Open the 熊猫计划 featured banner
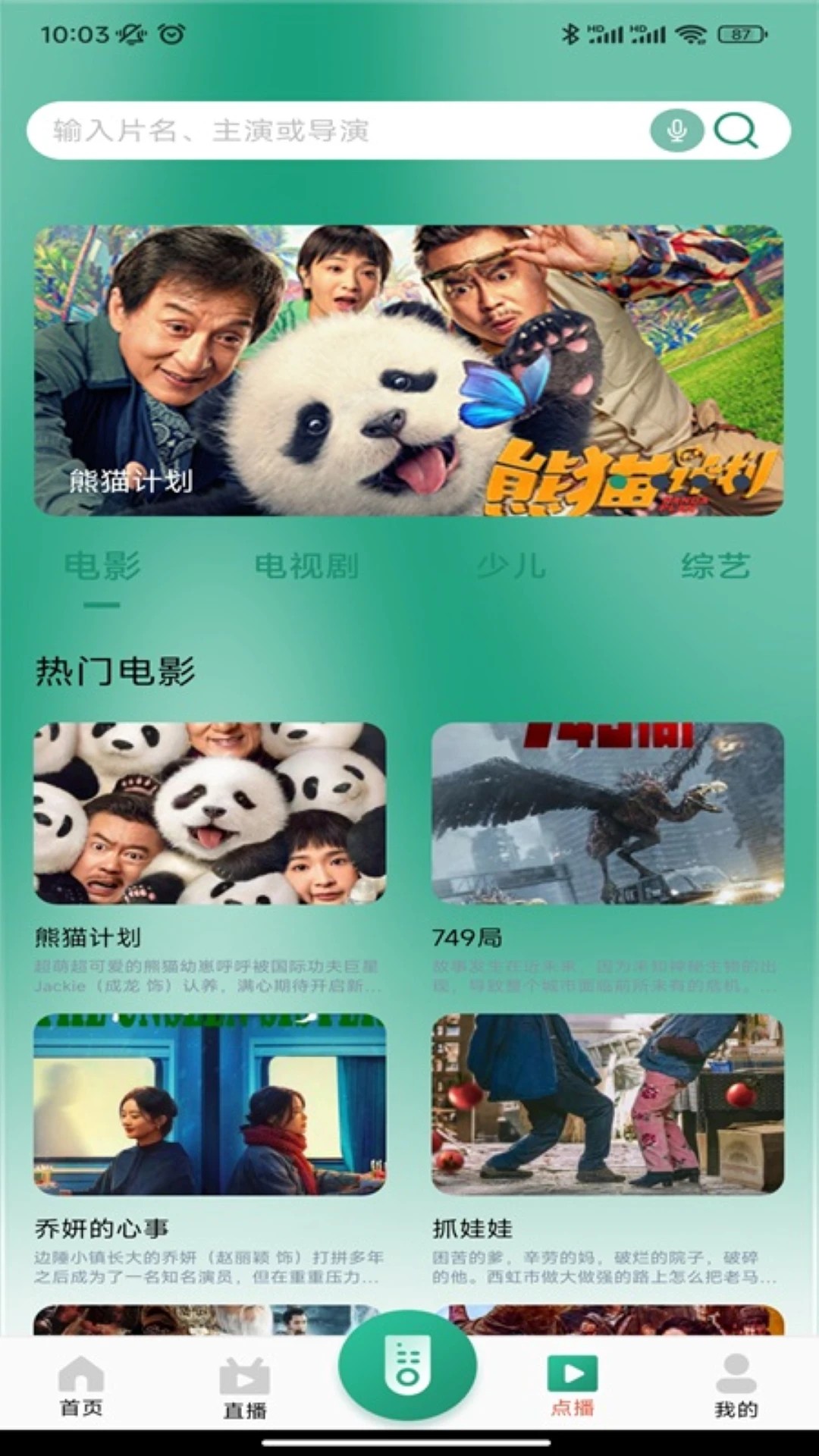The width and height of the screenshot is (819, 1456). click(409, 370)
